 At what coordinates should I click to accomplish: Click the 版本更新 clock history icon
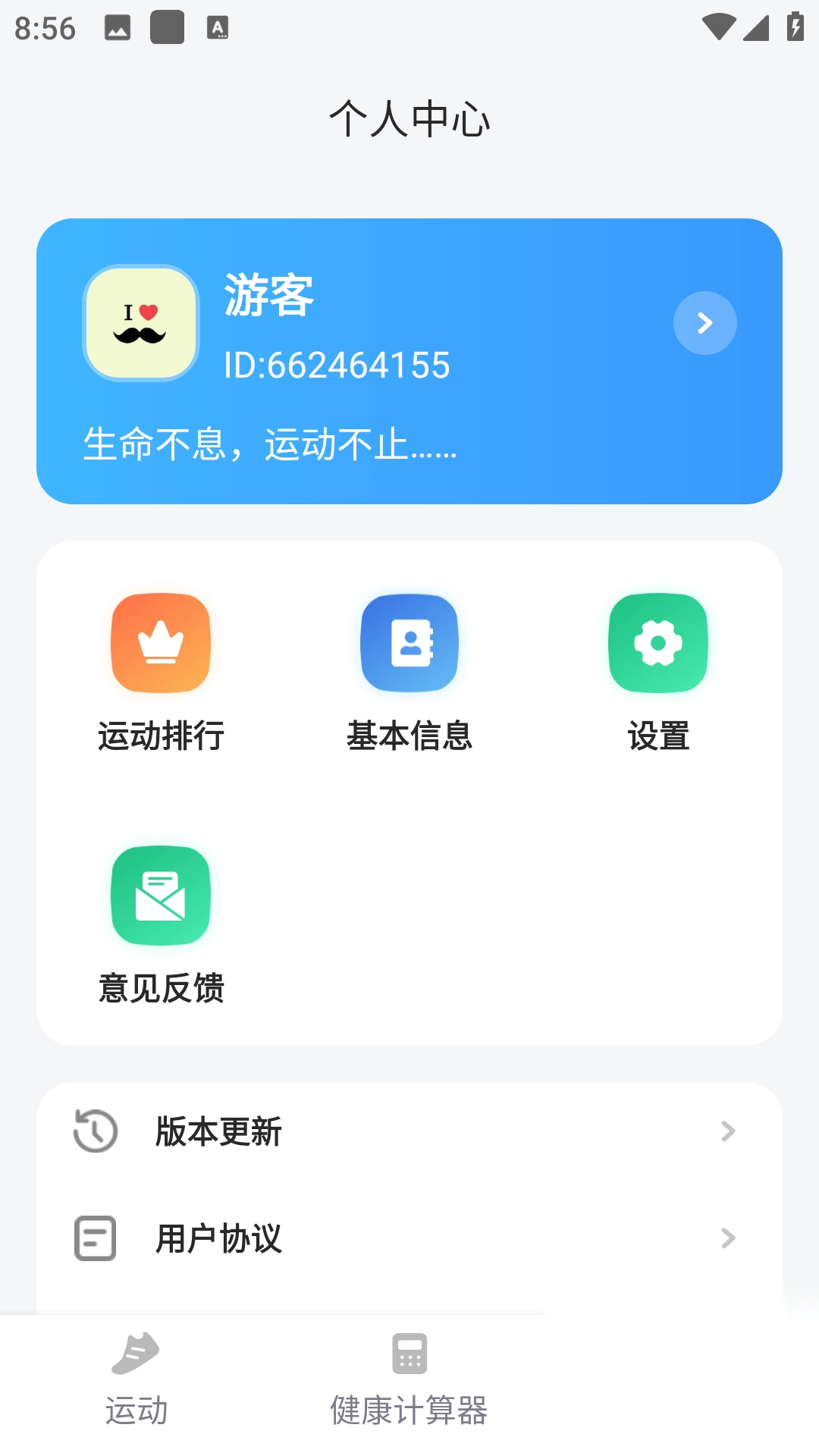pos(94,1132)
